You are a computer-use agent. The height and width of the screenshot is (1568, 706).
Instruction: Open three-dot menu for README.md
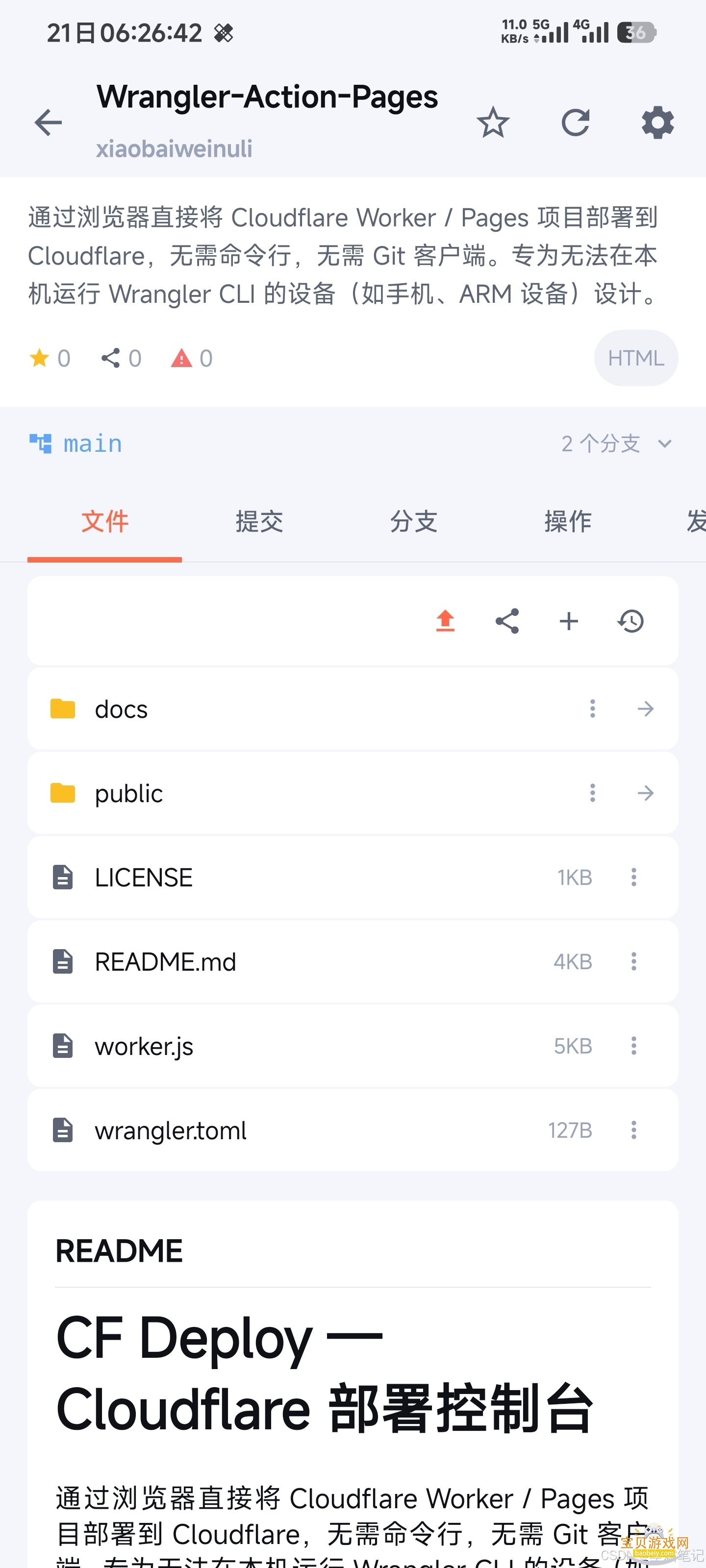(633, 961)
